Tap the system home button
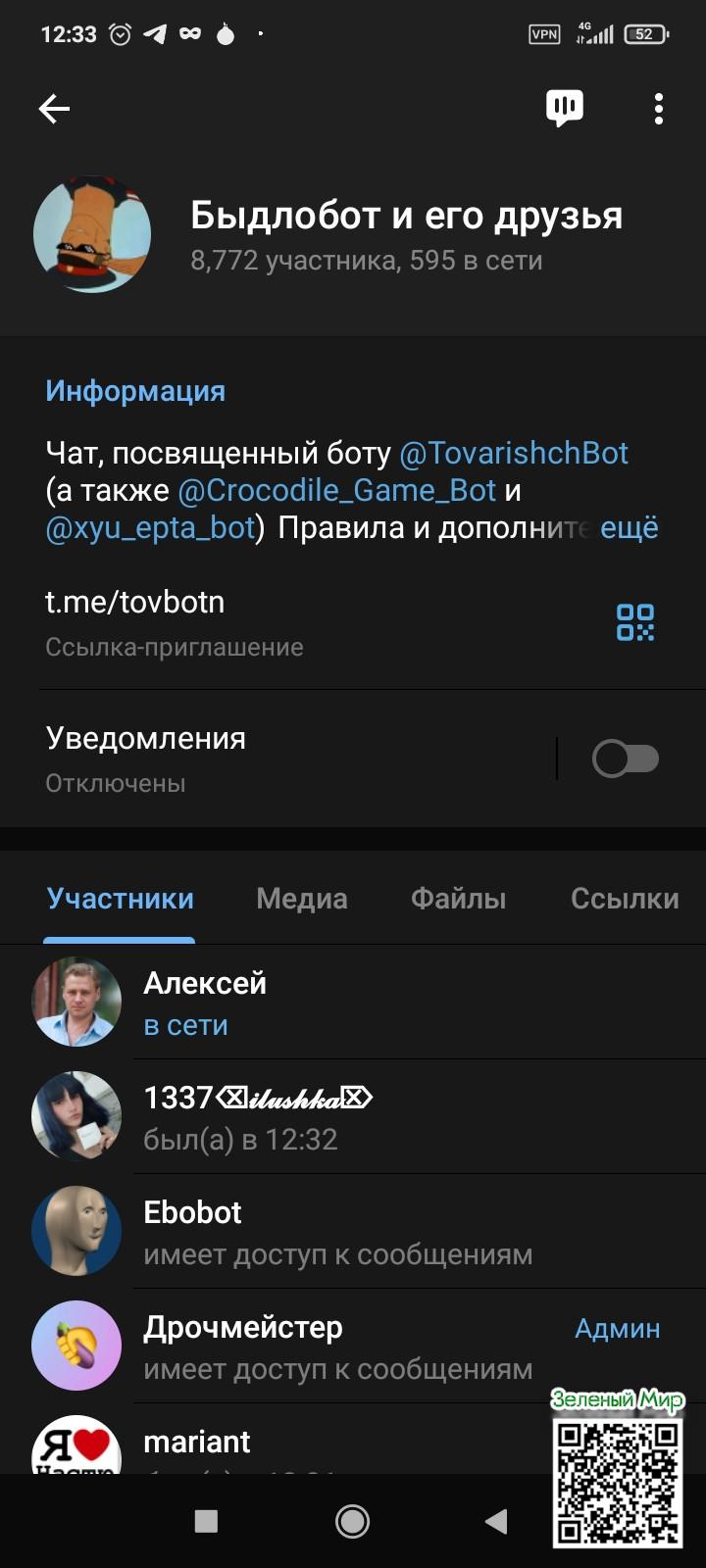The height and width of the screenshot is (1568, 706). [352, 1521]
